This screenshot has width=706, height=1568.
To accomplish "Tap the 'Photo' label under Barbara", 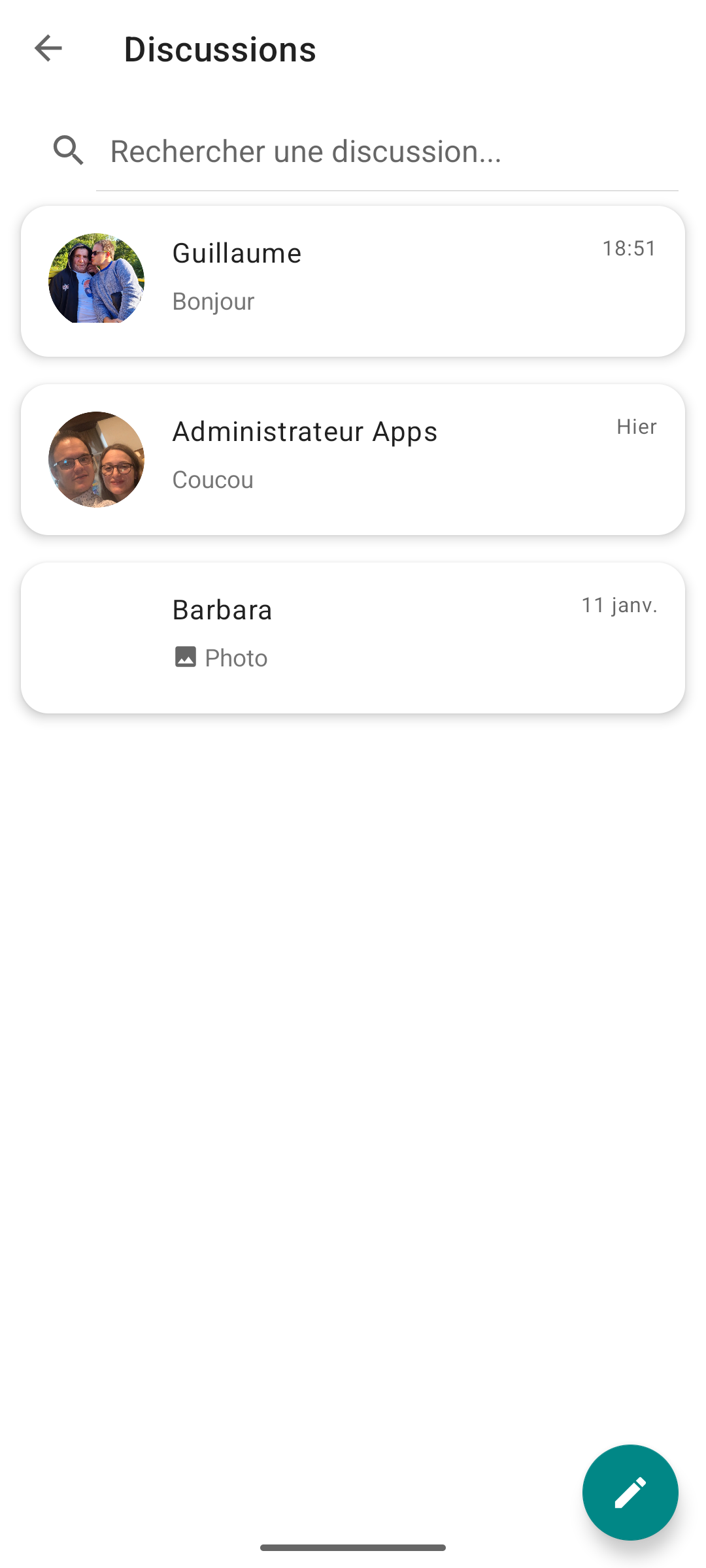I will point(236,657).
